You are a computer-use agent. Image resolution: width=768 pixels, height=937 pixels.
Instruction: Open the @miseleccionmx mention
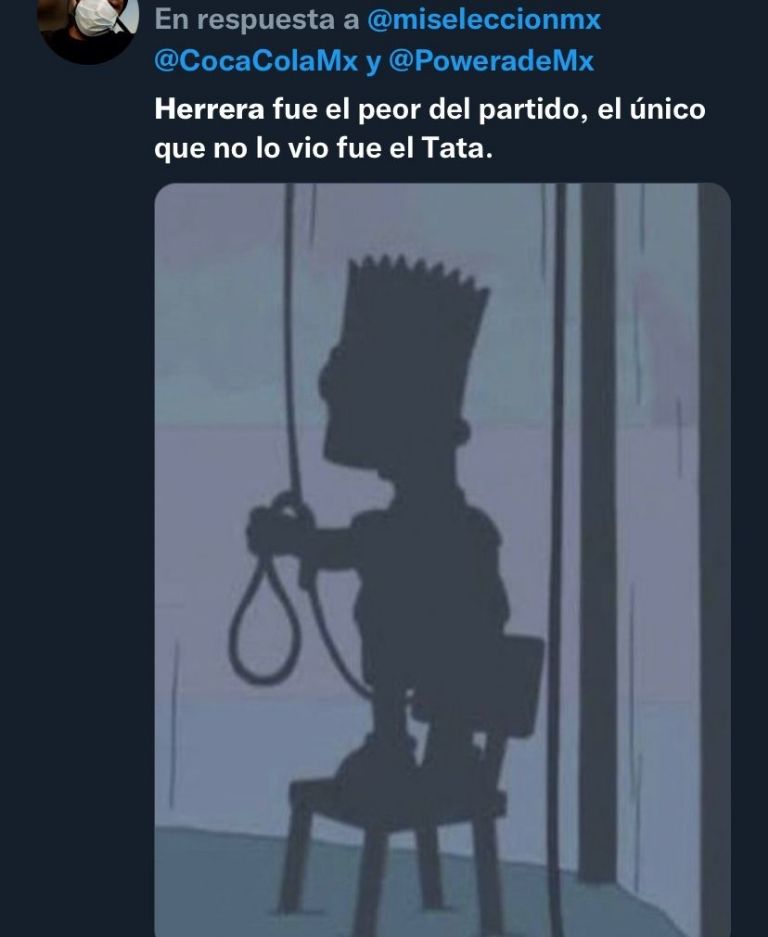(484, 19)
